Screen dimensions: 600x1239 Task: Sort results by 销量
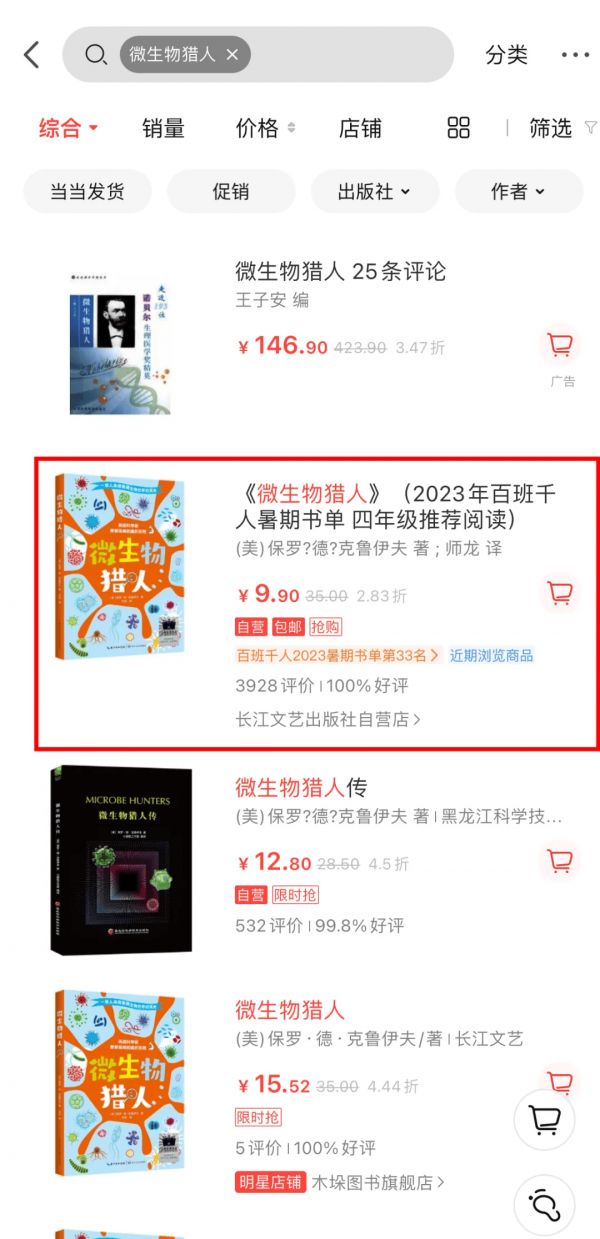tap(163, 128)
